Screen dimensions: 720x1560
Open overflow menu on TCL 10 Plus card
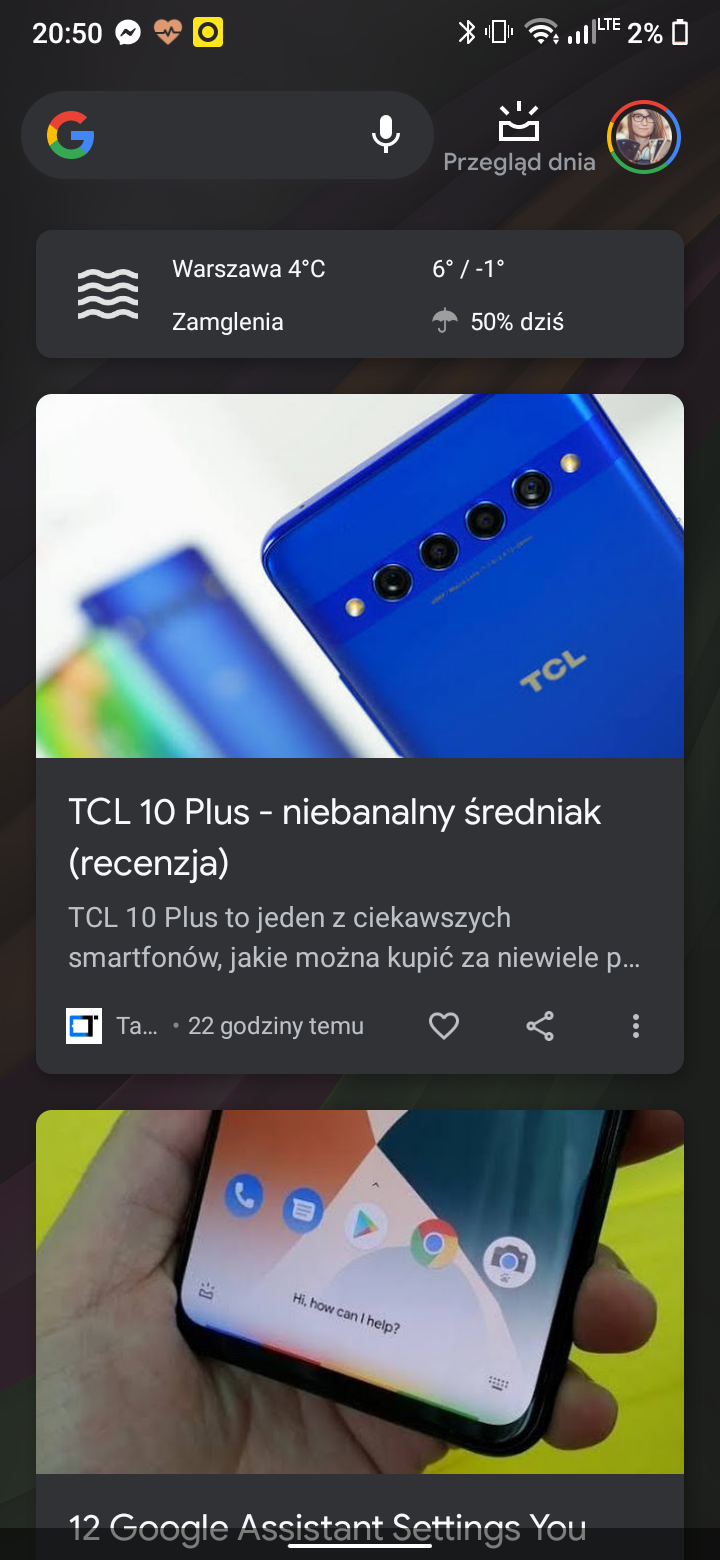(x=636, y=1026)
